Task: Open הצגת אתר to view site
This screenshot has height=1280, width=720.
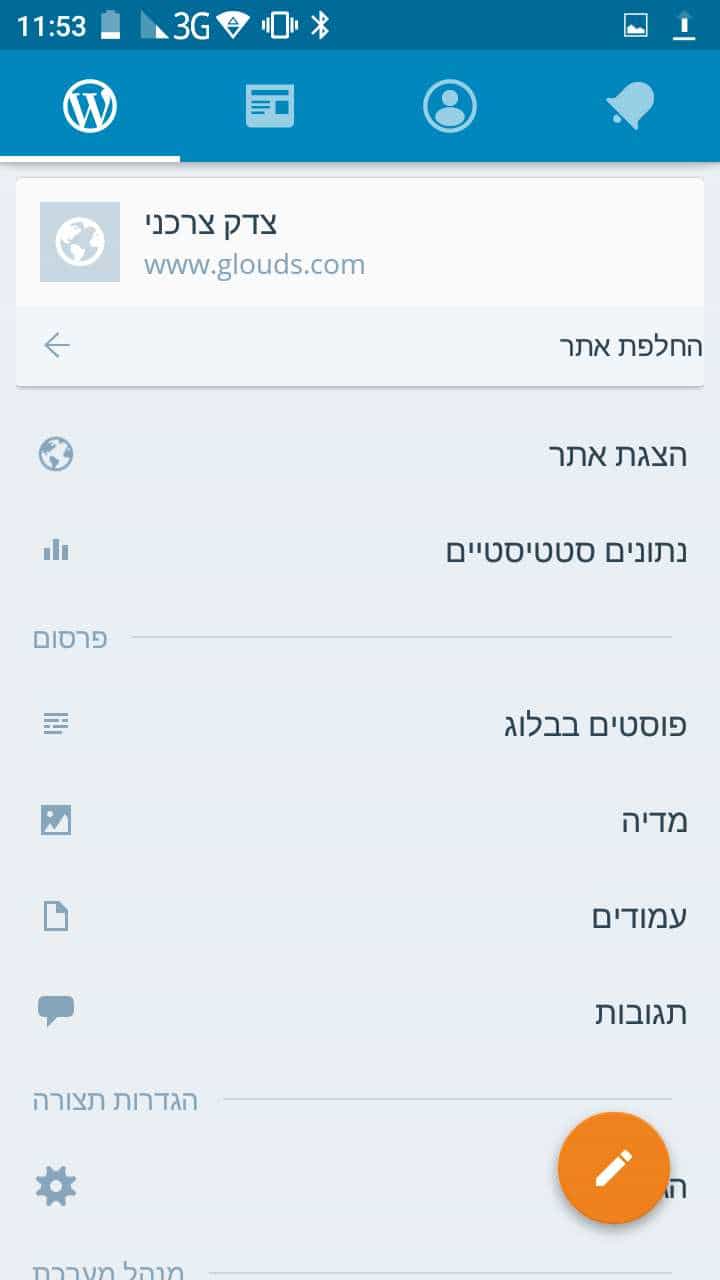Action: click(360, 455)
